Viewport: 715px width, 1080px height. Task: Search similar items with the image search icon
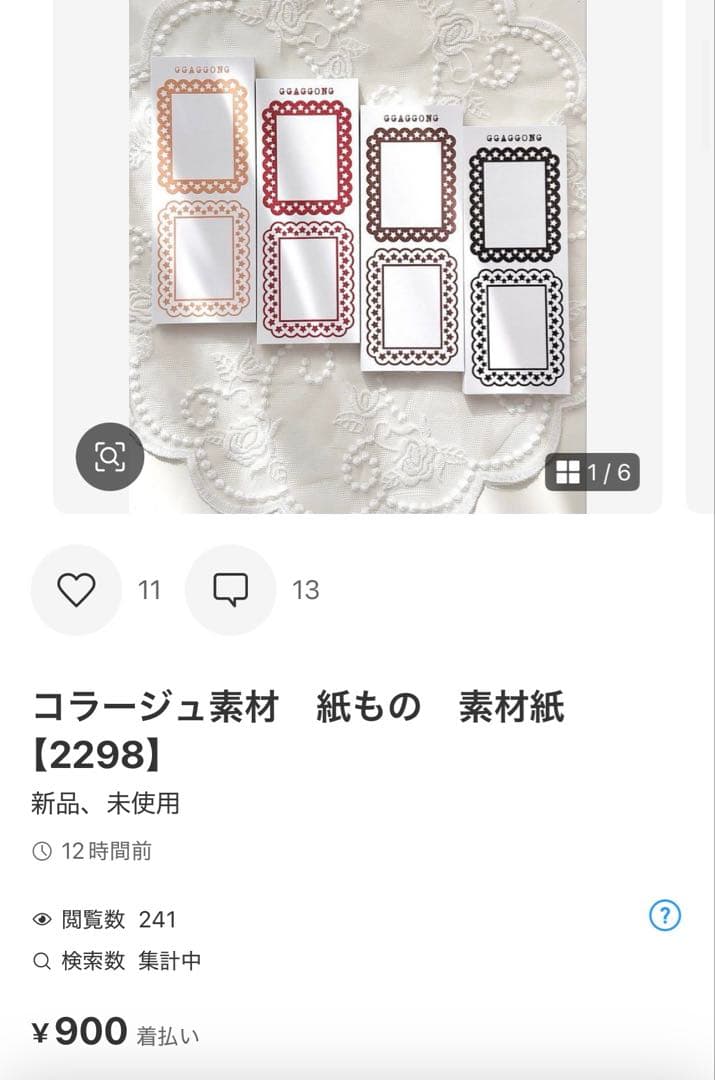point(110,457)
